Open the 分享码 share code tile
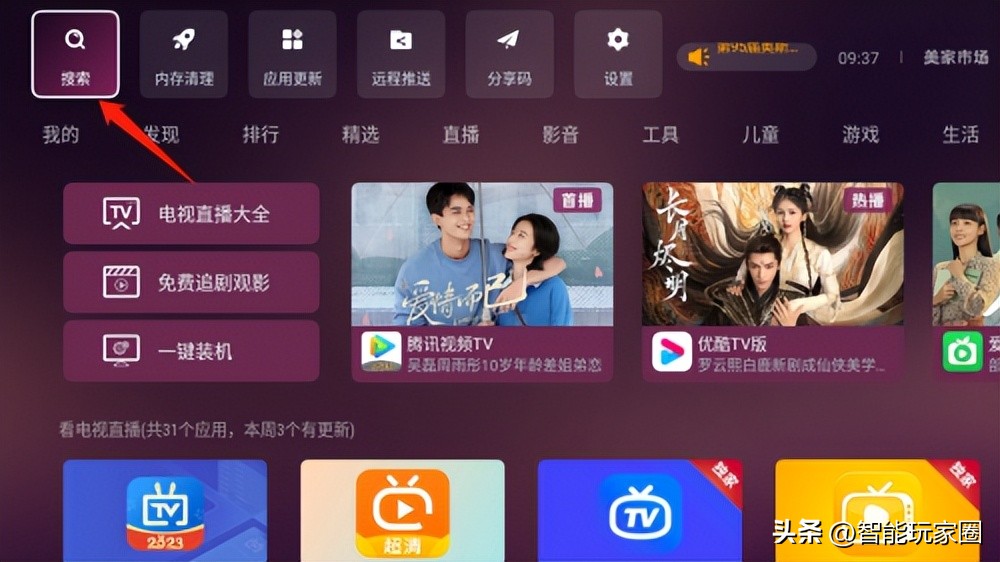Viewport: 1000px width, 562px height. (509, 54)
